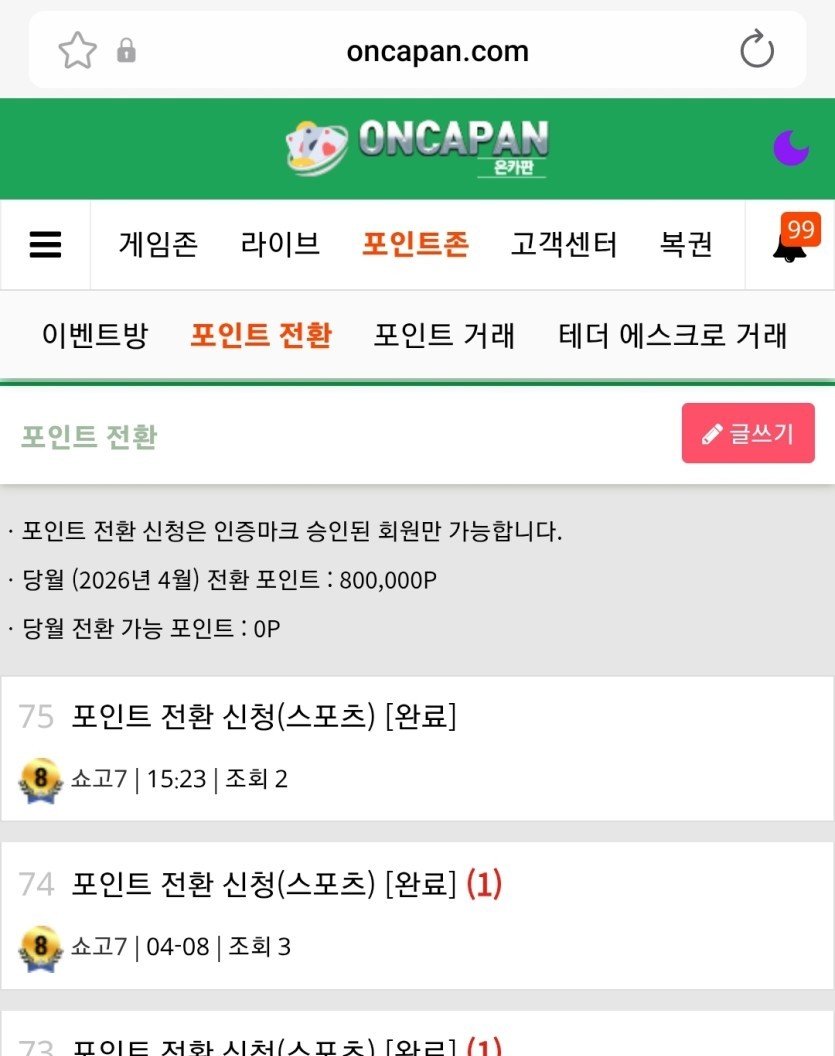Screen dimensions: 835x1056
Task: Open 고객센터 section
Action: tap(564, 244)
